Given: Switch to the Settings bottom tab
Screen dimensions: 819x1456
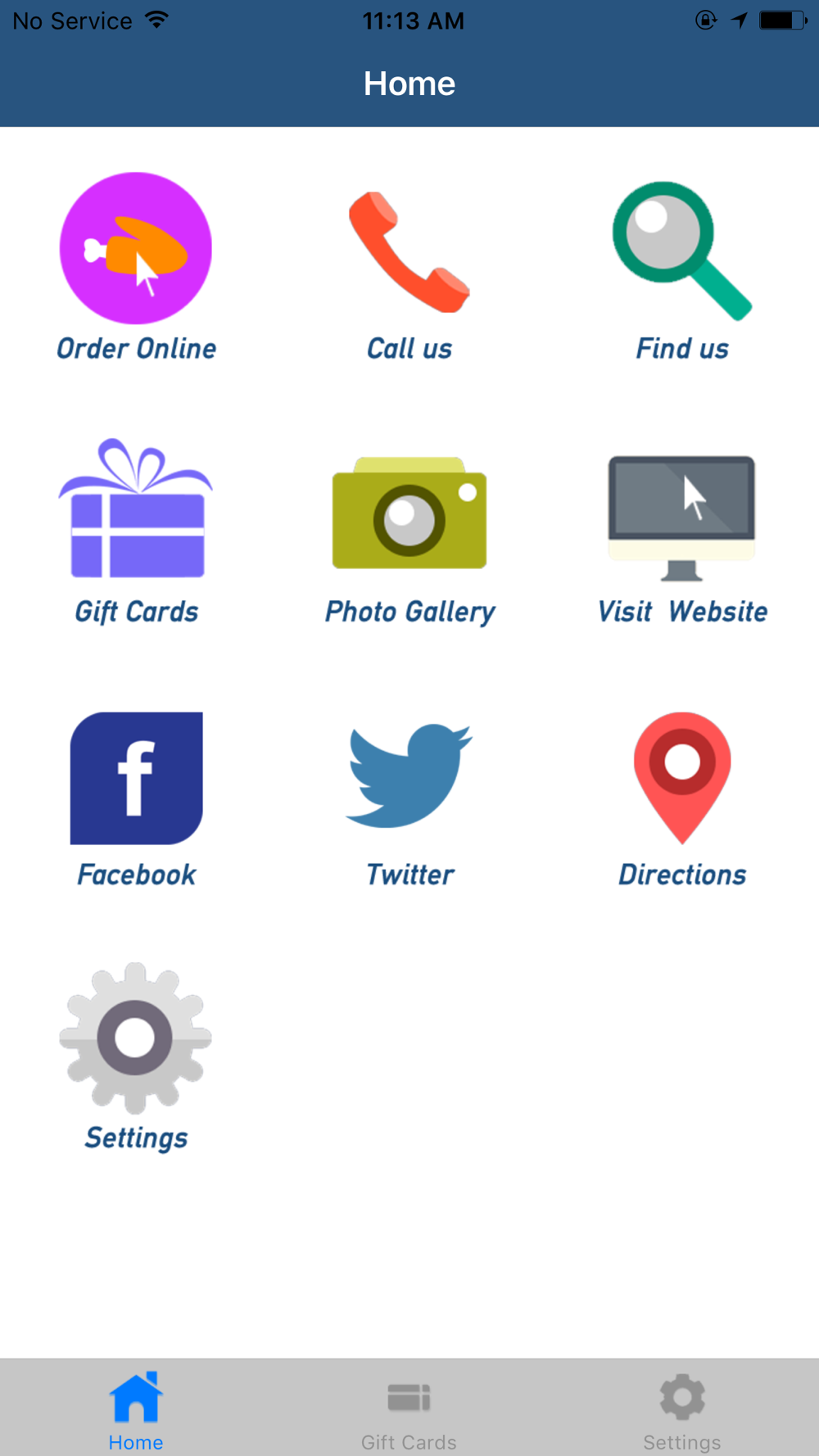Looking at the screenshot, I should click(682, 1410).
